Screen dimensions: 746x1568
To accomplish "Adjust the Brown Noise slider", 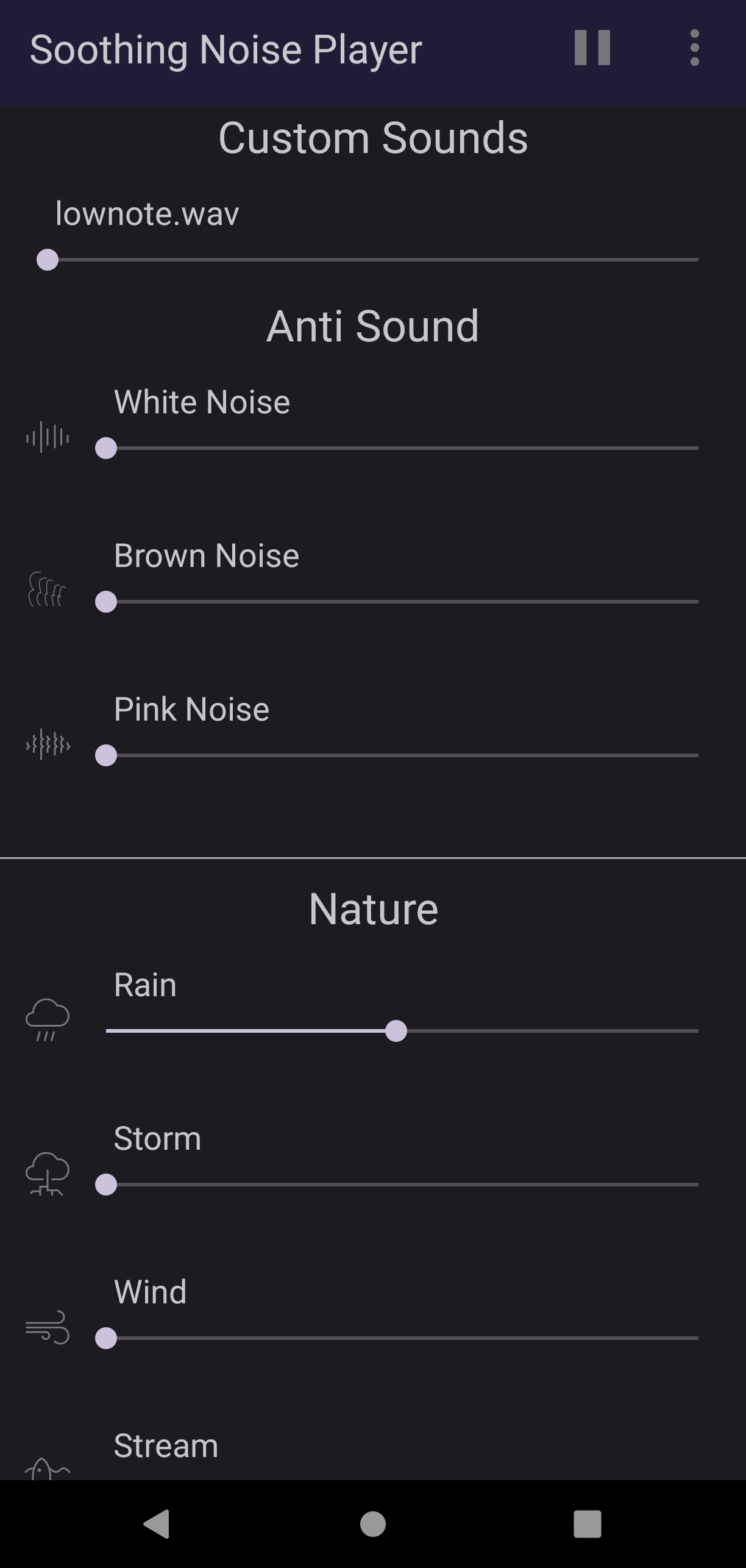I will pos(401,602).
